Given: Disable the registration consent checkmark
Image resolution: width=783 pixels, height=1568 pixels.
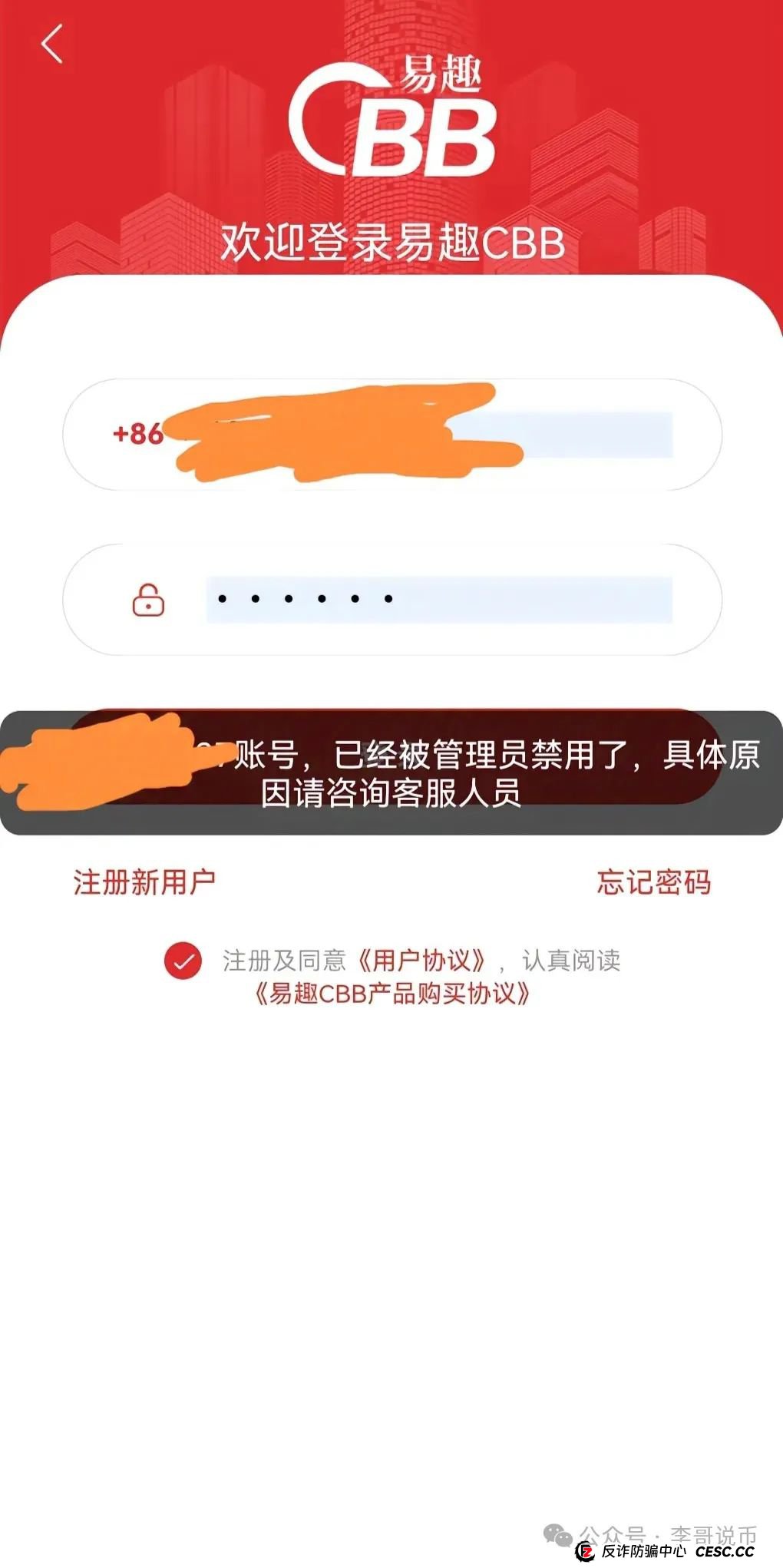Looking at the screenshot, I should click(x=181, y=960).
